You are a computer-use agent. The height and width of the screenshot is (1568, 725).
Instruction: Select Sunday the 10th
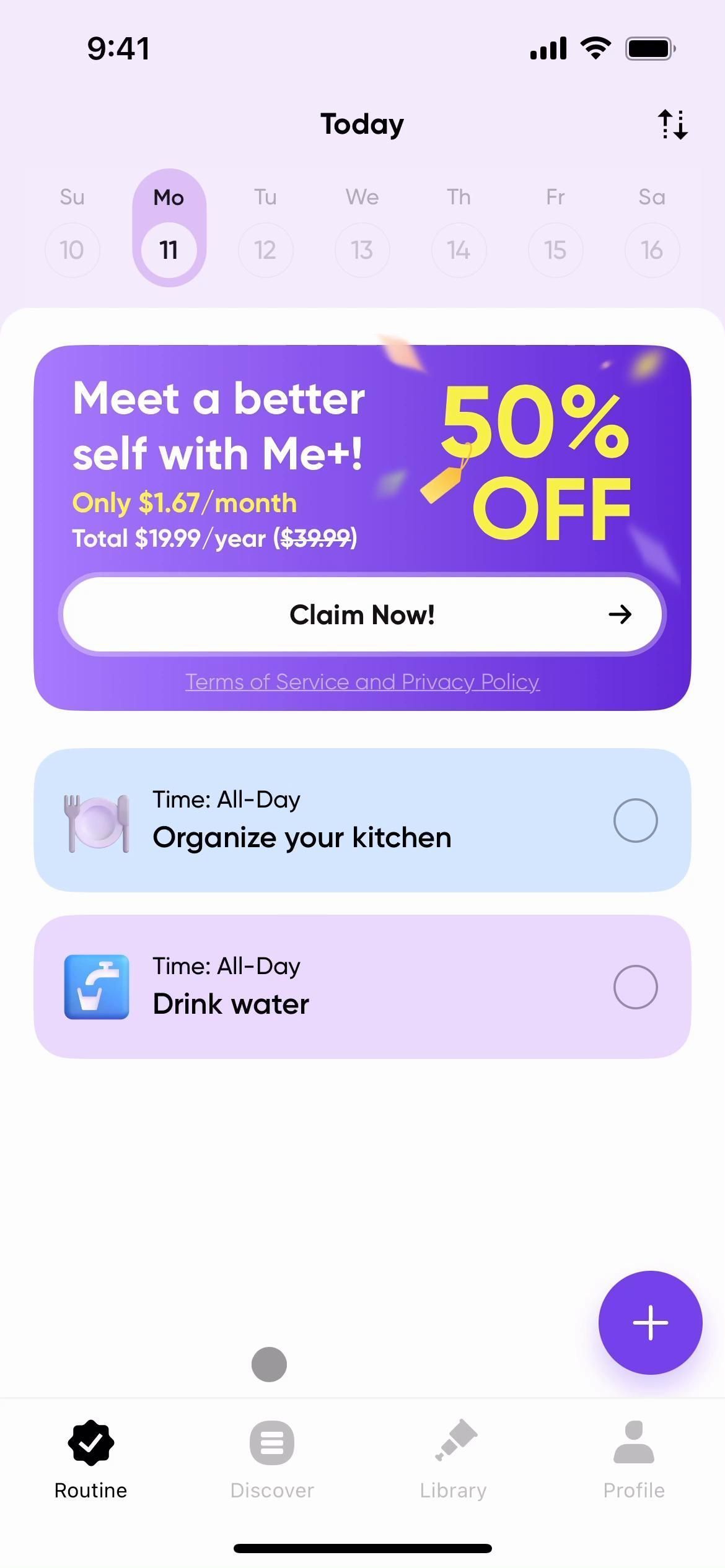72,250
